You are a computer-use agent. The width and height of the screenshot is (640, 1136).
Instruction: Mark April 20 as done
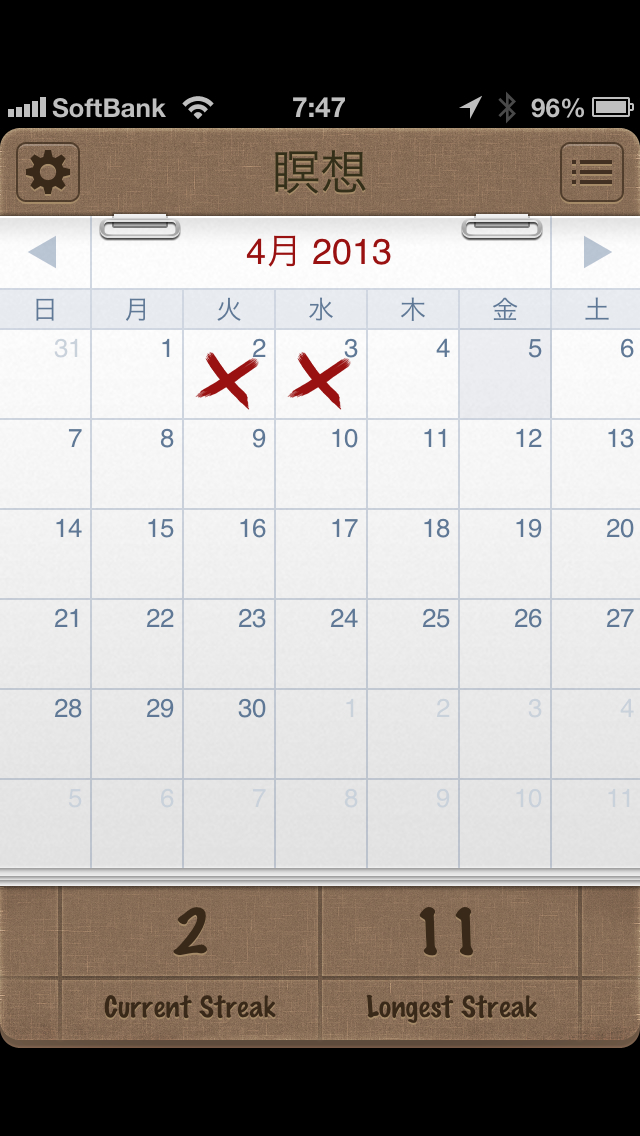click(x=597, y=554)
